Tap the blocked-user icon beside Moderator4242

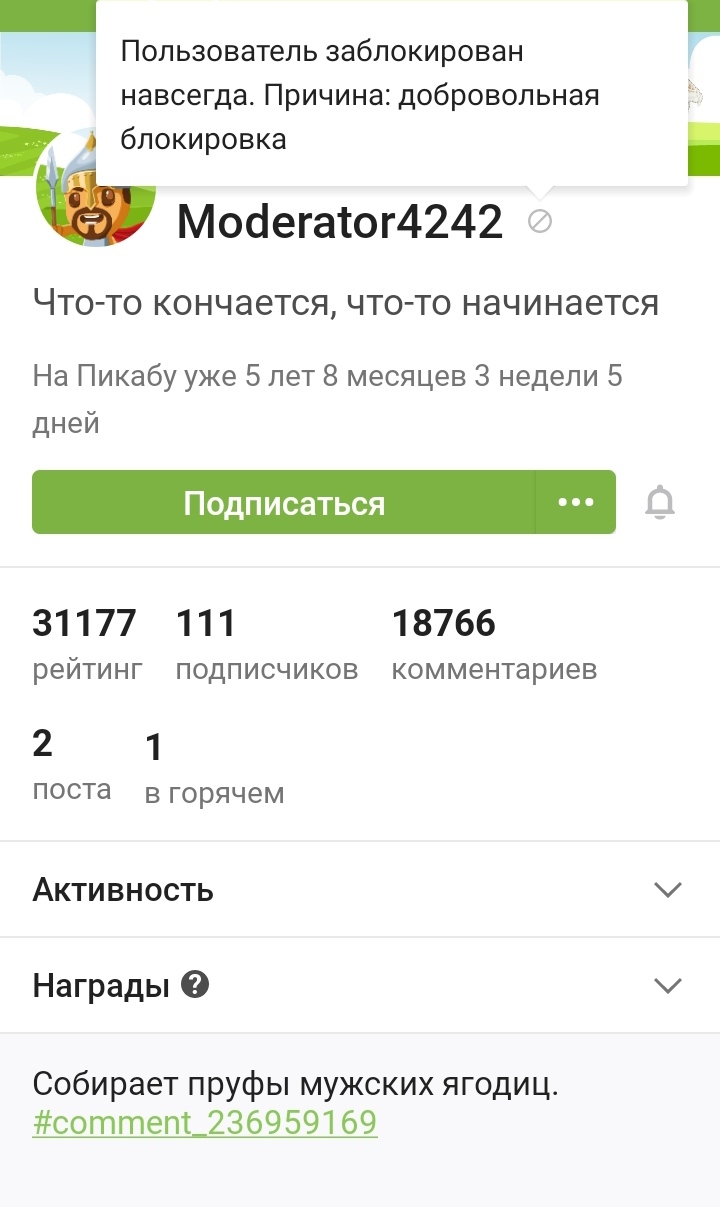(x=540, y=221)
